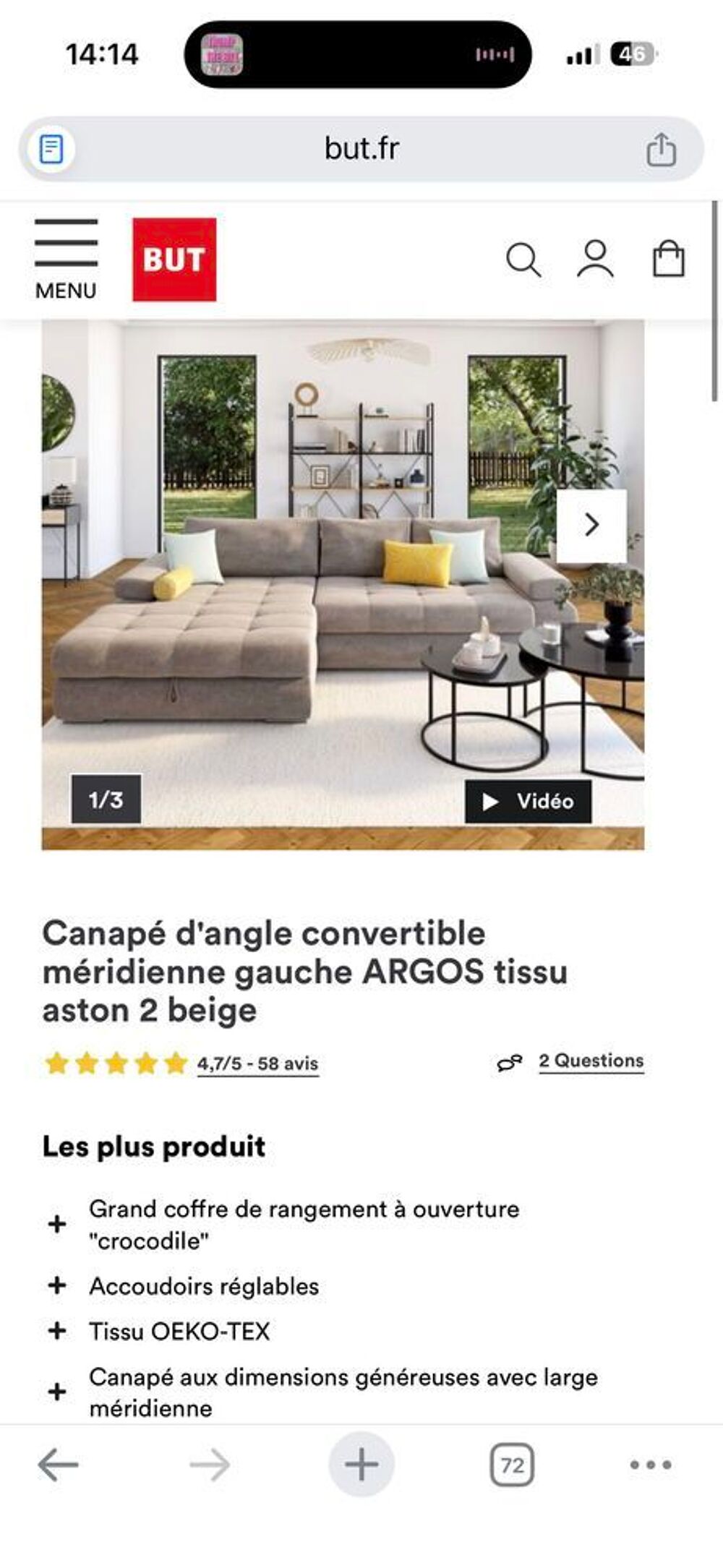Tap the BUT logo to go home
The height and width of the screenshot is (1568, 723).
(174, 260)
